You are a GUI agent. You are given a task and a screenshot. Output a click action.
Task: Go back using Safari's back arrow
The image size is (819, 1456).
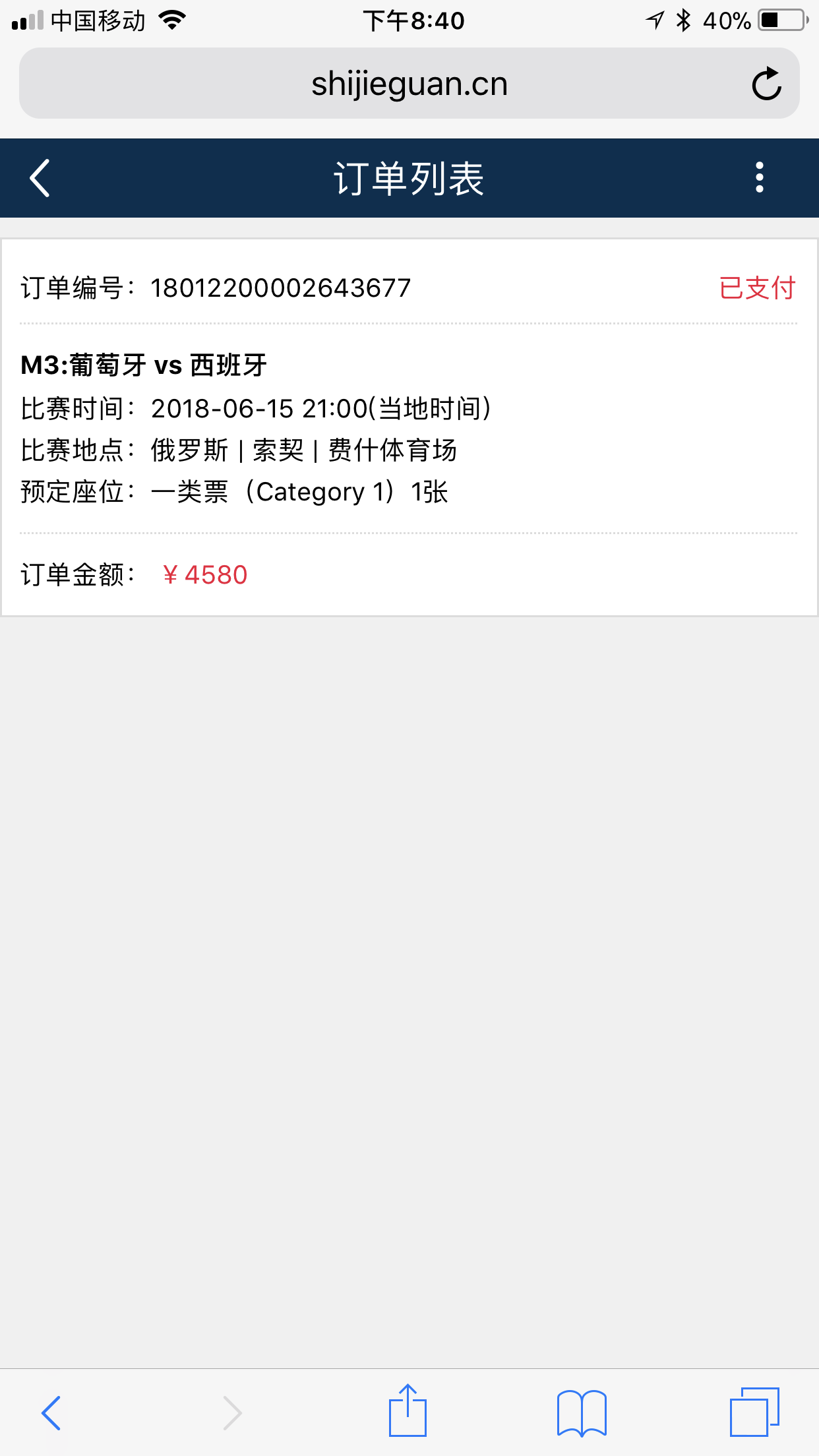click(51, 1412)
